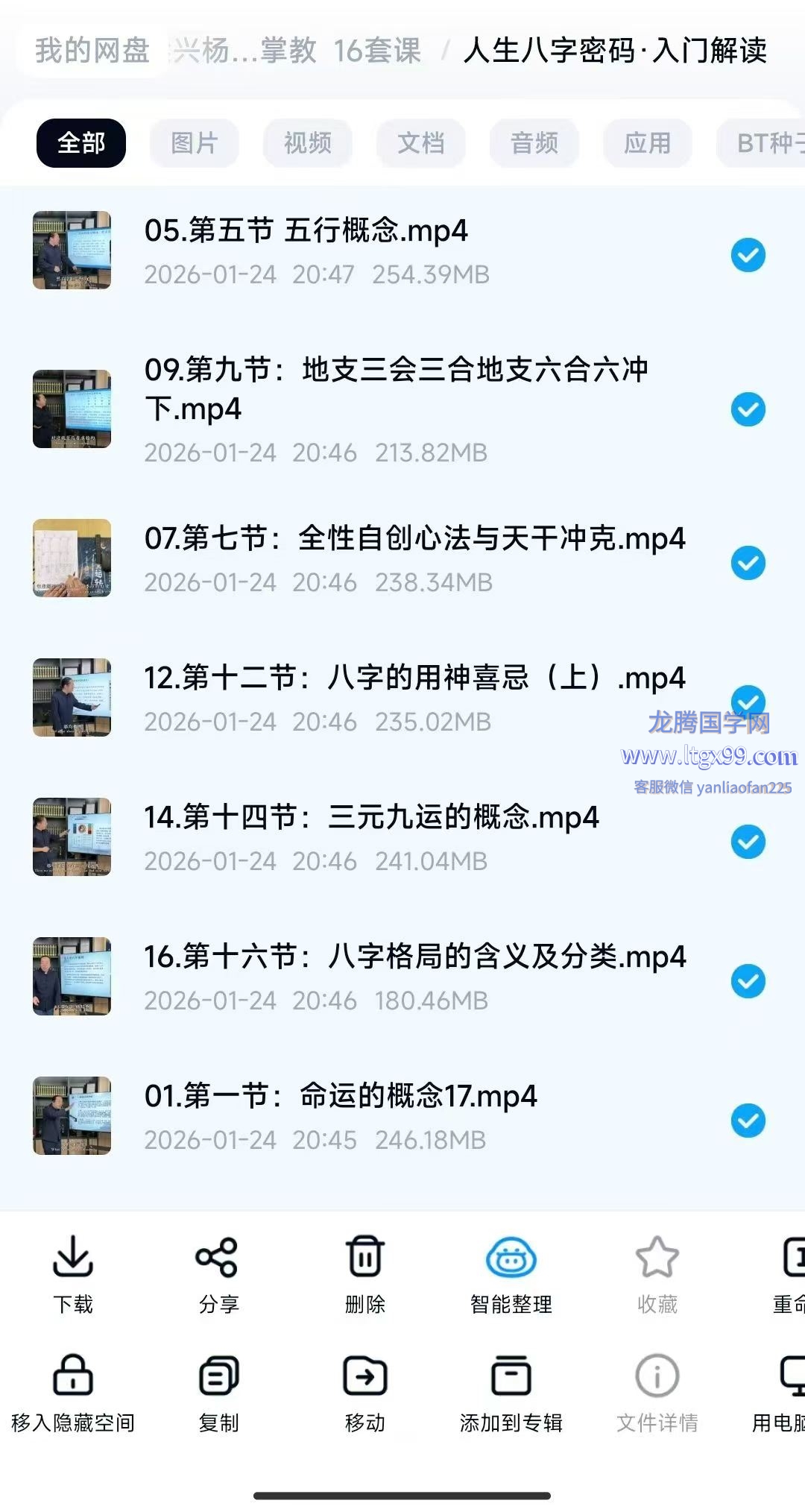Delete the selected files
The width and height of the screenshot is (805, 1512).
[364, 1273]
